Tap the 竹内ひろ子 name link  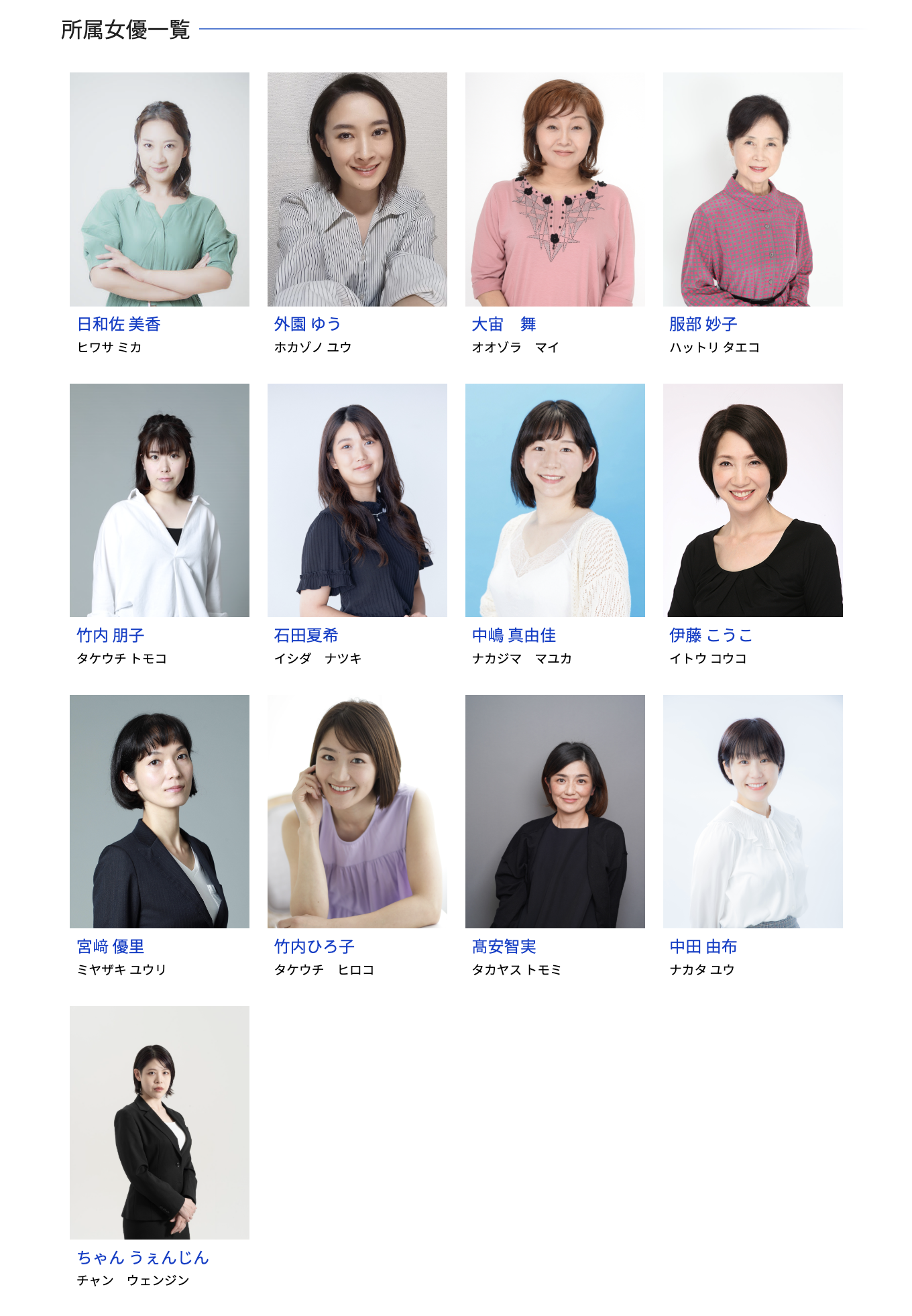(314, 946)
